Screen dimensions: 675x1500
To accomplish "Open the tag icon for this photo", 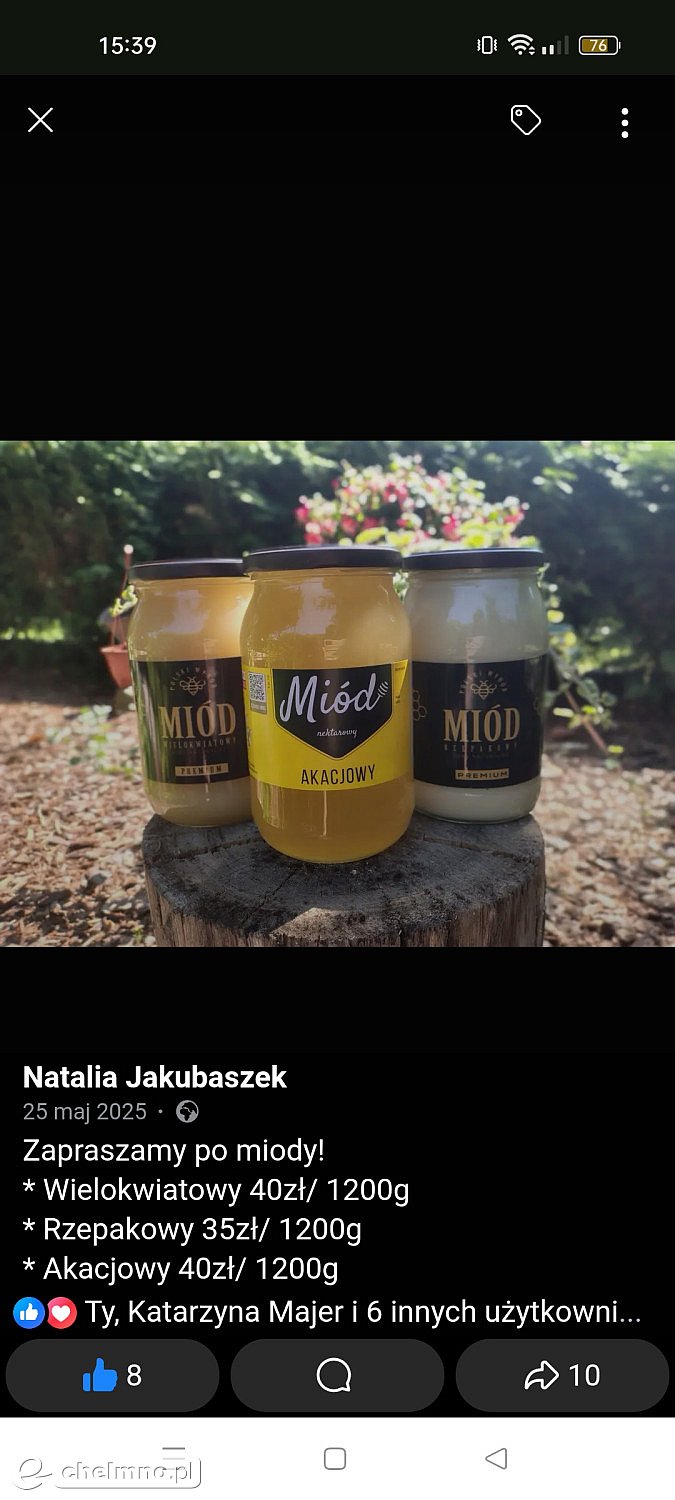I will click(x=525, y=121).
